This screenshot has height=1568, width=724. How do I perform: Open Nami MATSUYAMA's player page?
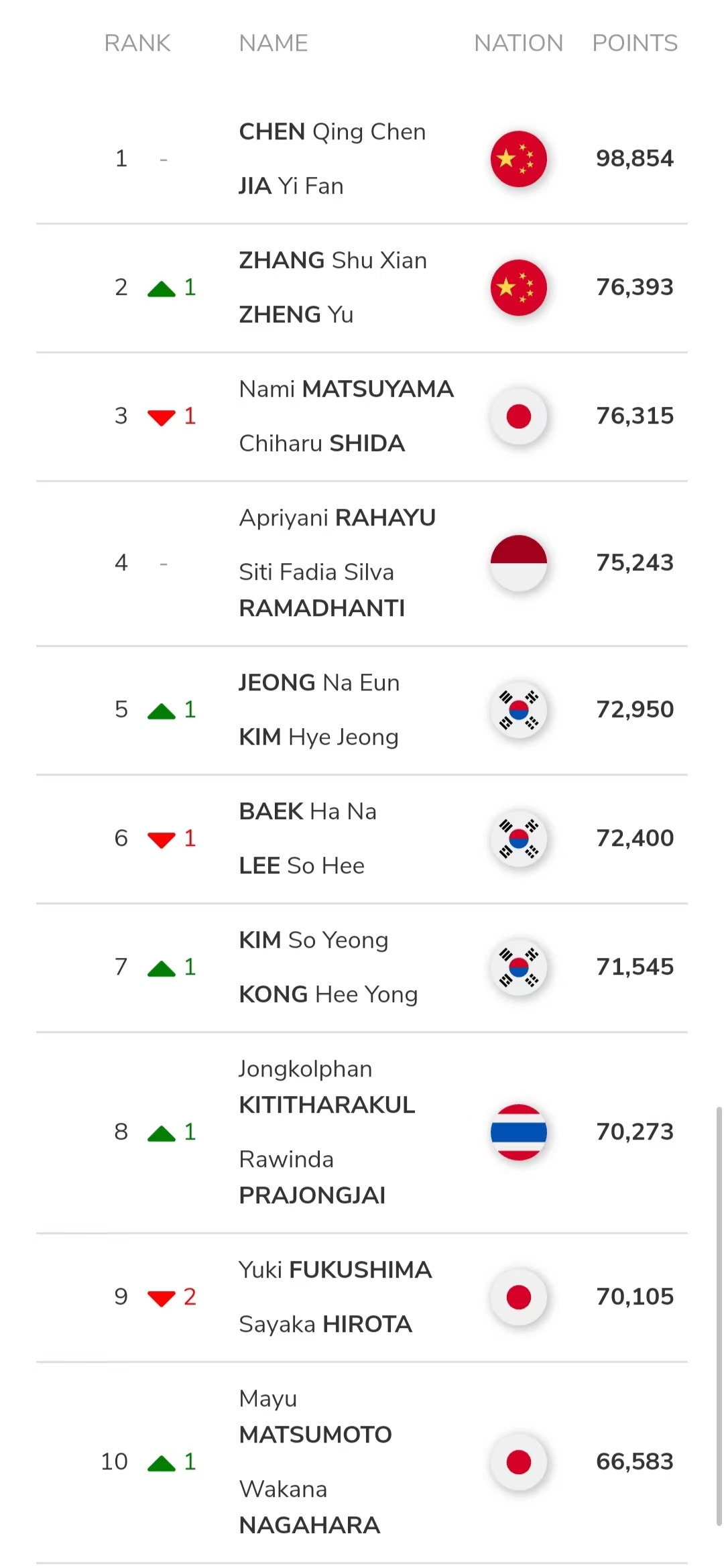[x=346, y=389]
